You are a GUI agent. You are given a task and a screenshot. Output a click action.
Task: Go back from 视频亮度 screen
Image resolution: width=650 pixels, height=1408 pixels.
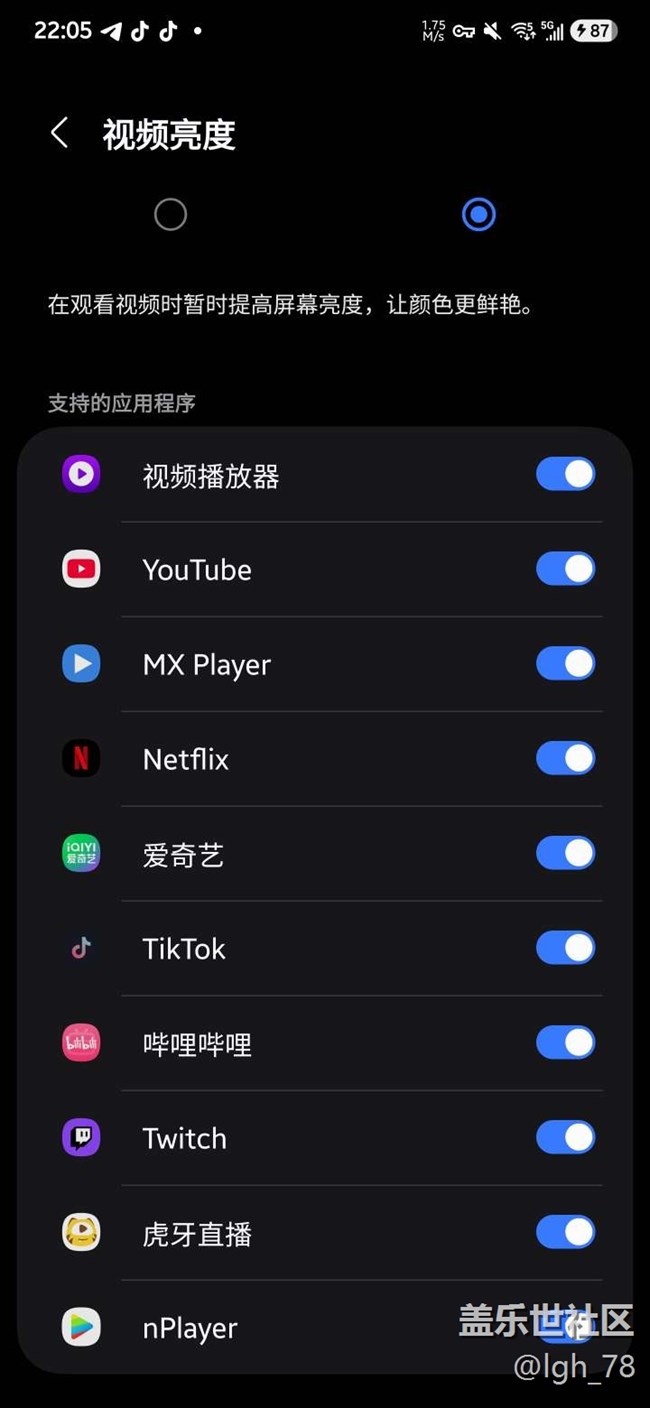point(59,133)
